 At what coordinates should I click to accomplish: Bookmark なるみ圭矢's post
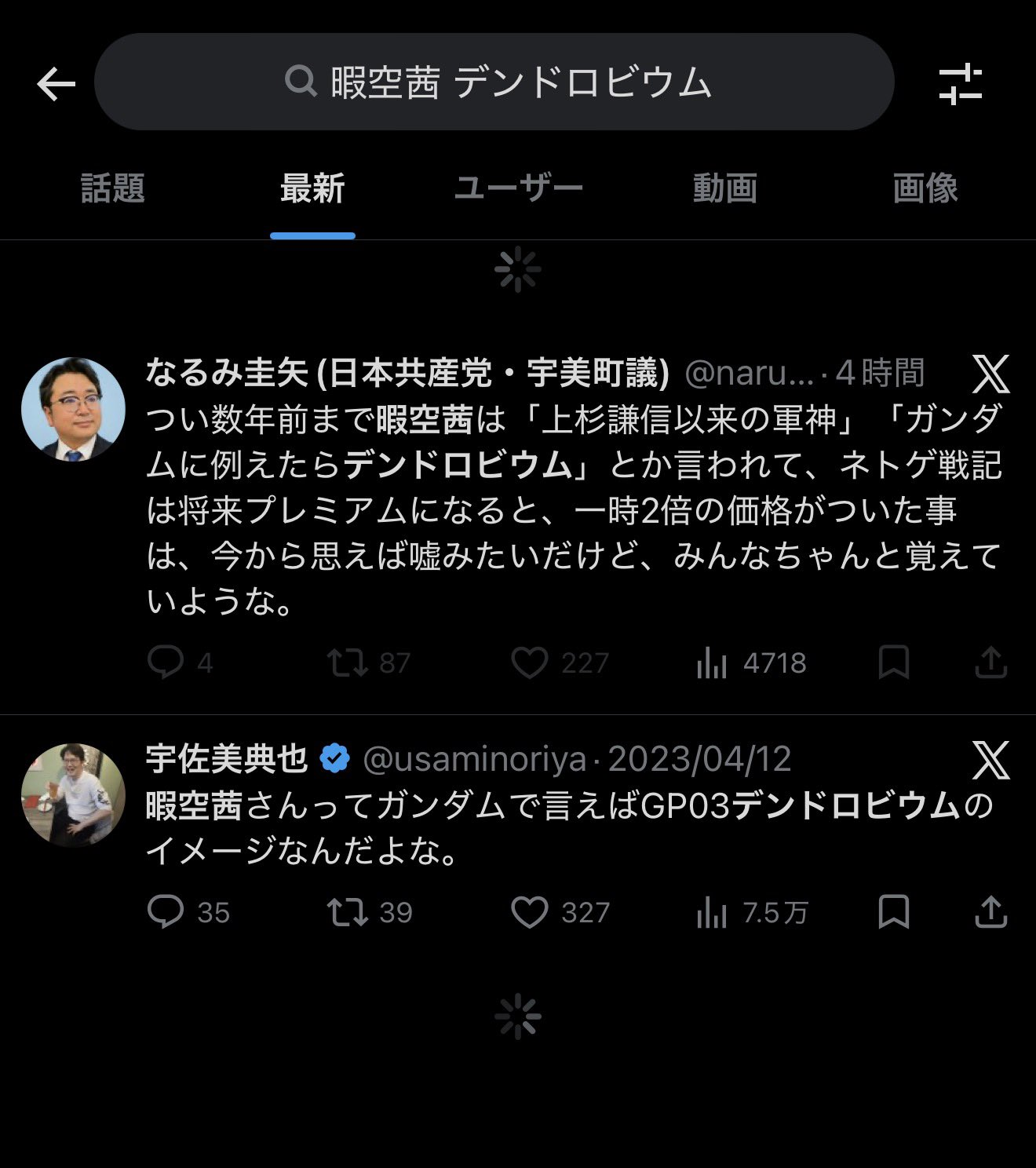tap(893, 662)
